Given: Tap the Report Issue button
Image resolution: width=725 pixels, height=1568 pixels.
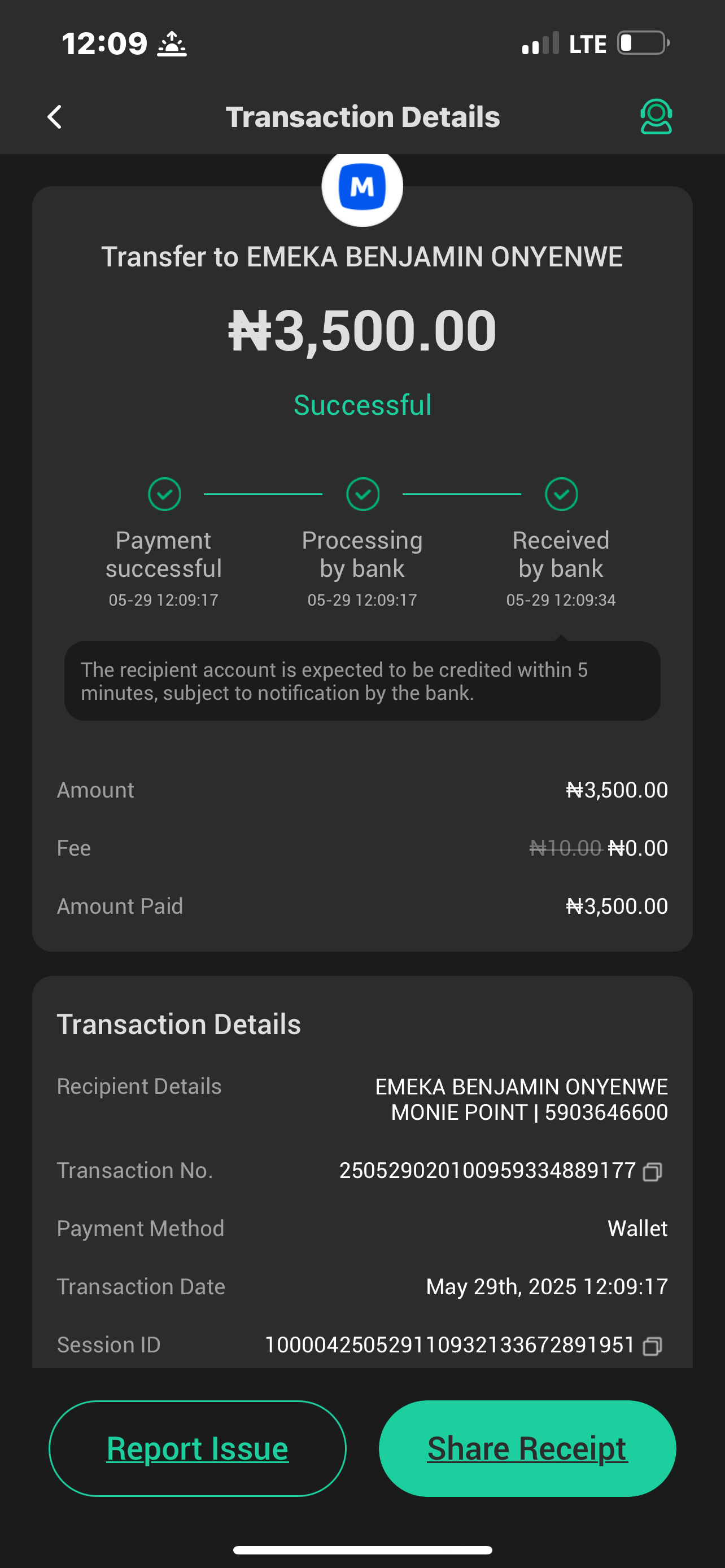Looking at the screenshot, I should tap(197, 1448).
